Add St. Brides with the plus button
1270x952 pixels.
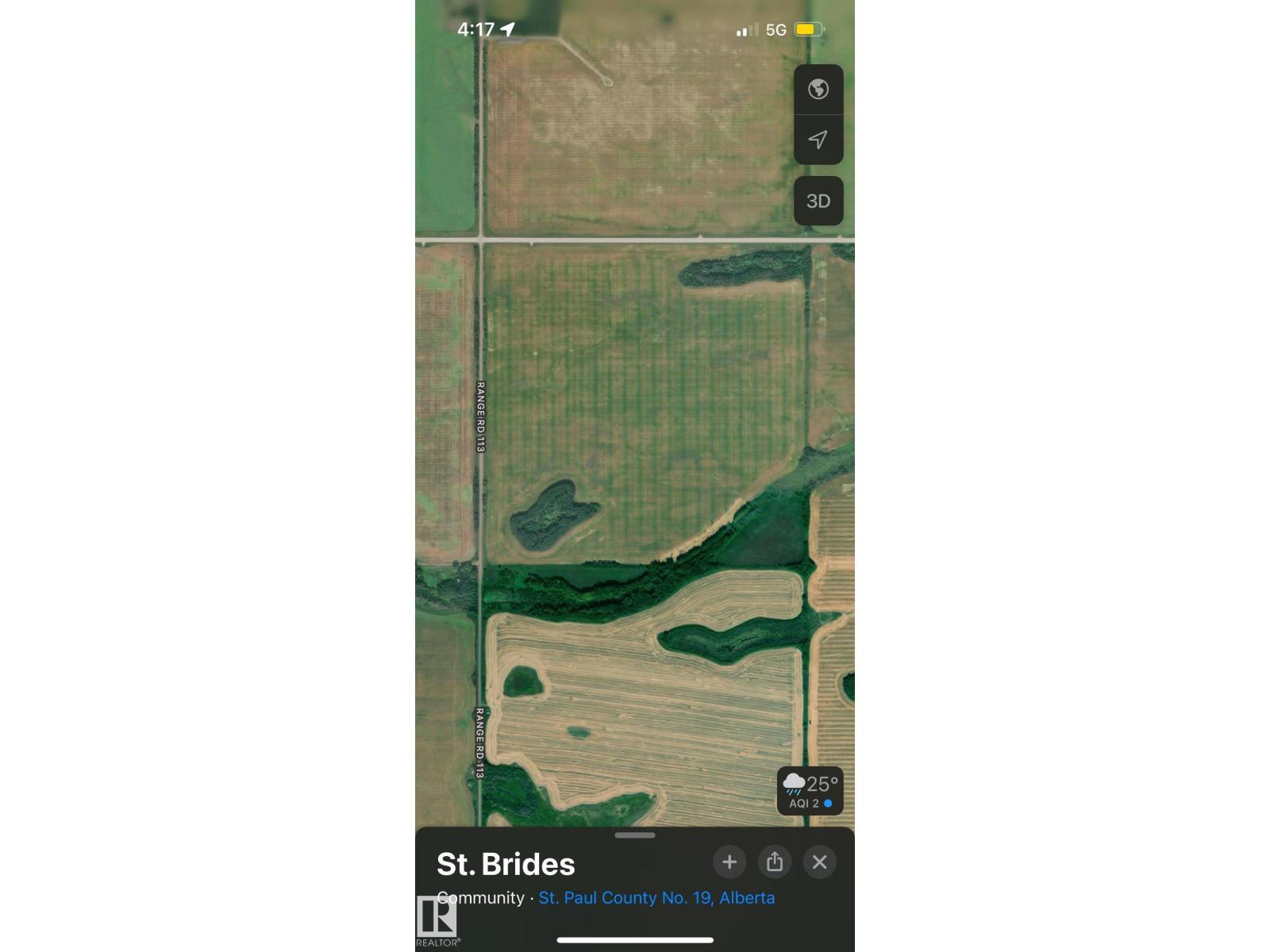tap(729, 862)
